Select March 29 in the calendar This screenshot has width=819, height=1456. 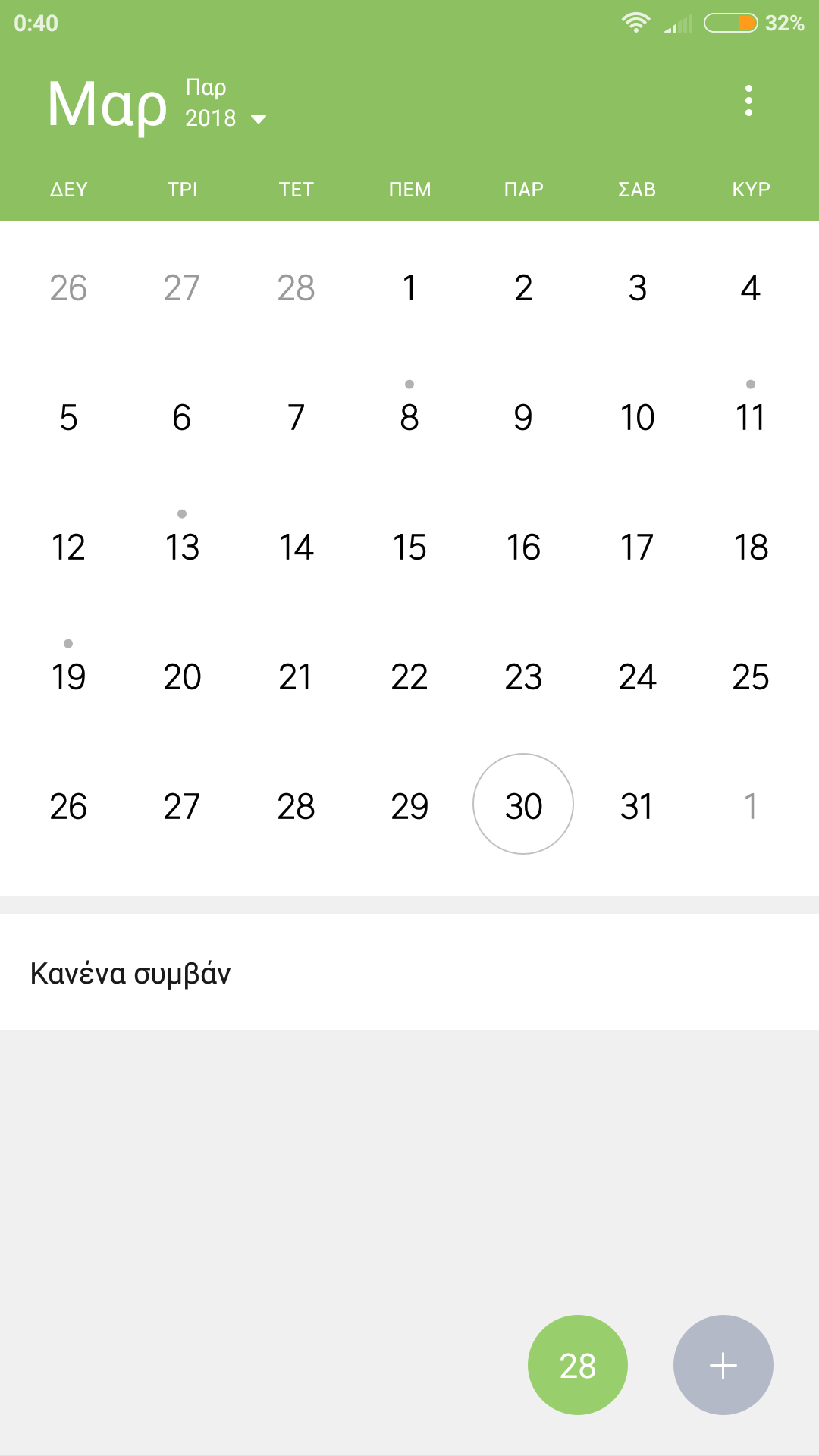[x=409, y=806]
